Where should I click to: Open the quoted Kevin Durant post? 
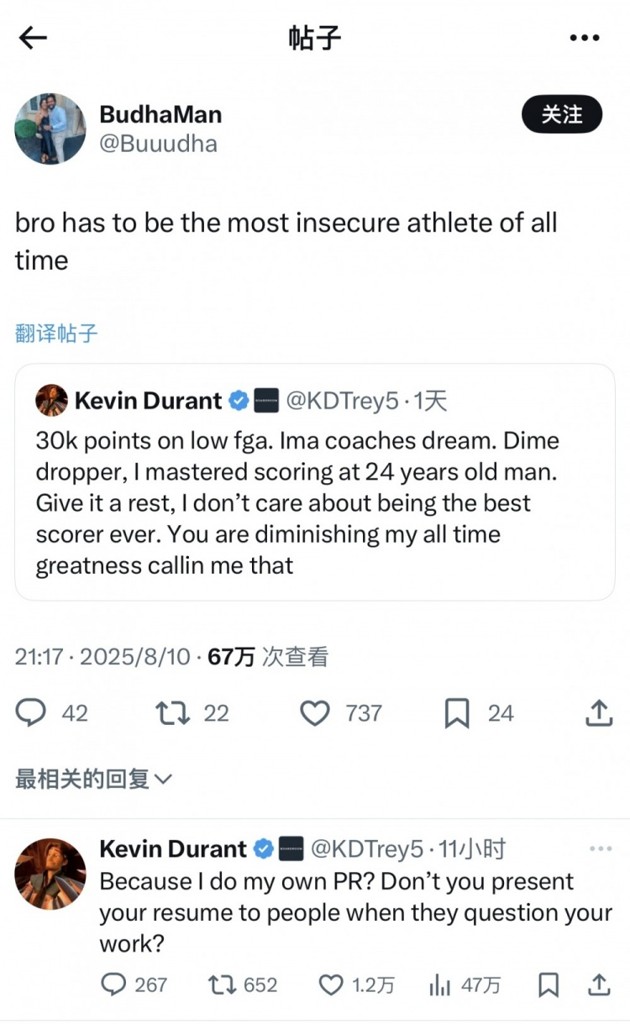coord(315,482)
